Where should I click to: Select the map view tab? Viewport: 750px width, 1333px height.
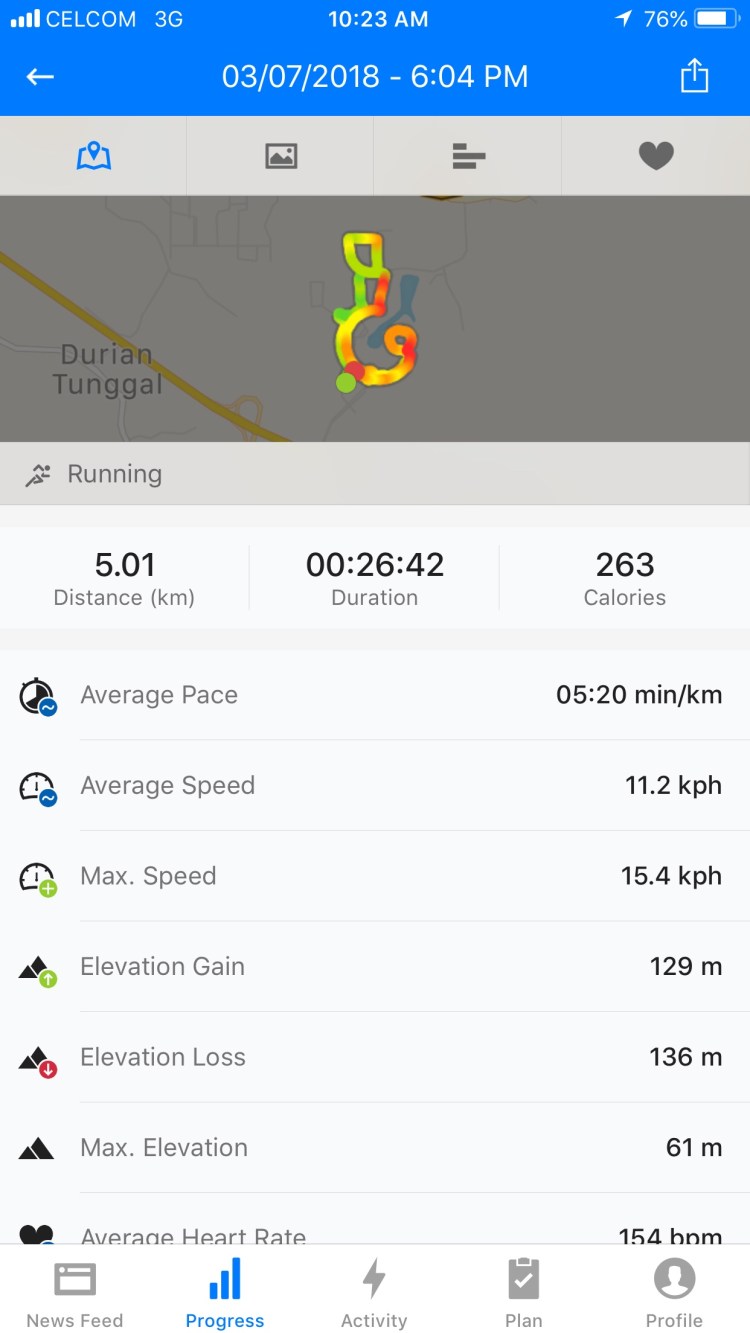[94, 156]
